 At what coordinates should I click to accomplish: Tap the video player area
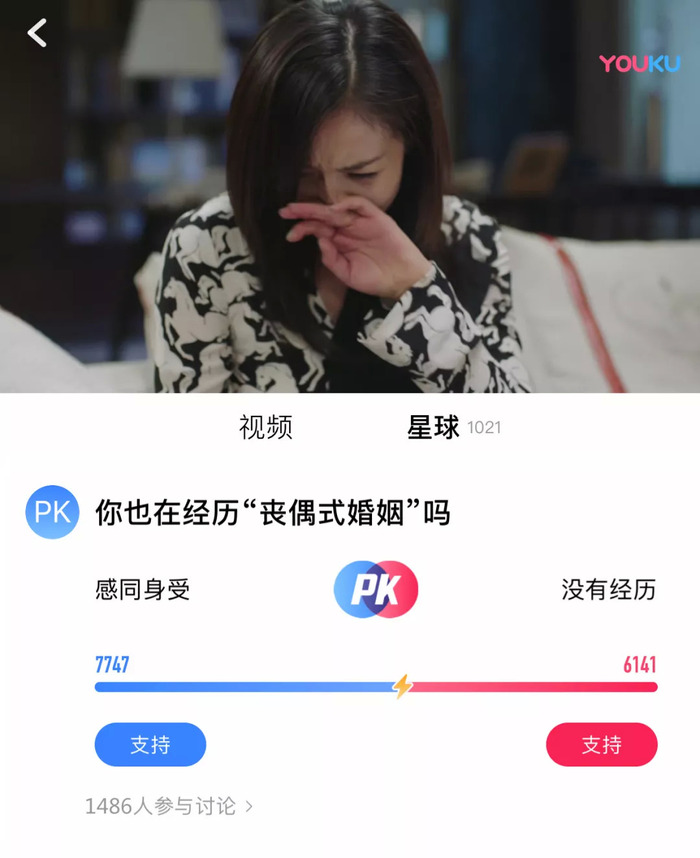[x=350, y=200]
